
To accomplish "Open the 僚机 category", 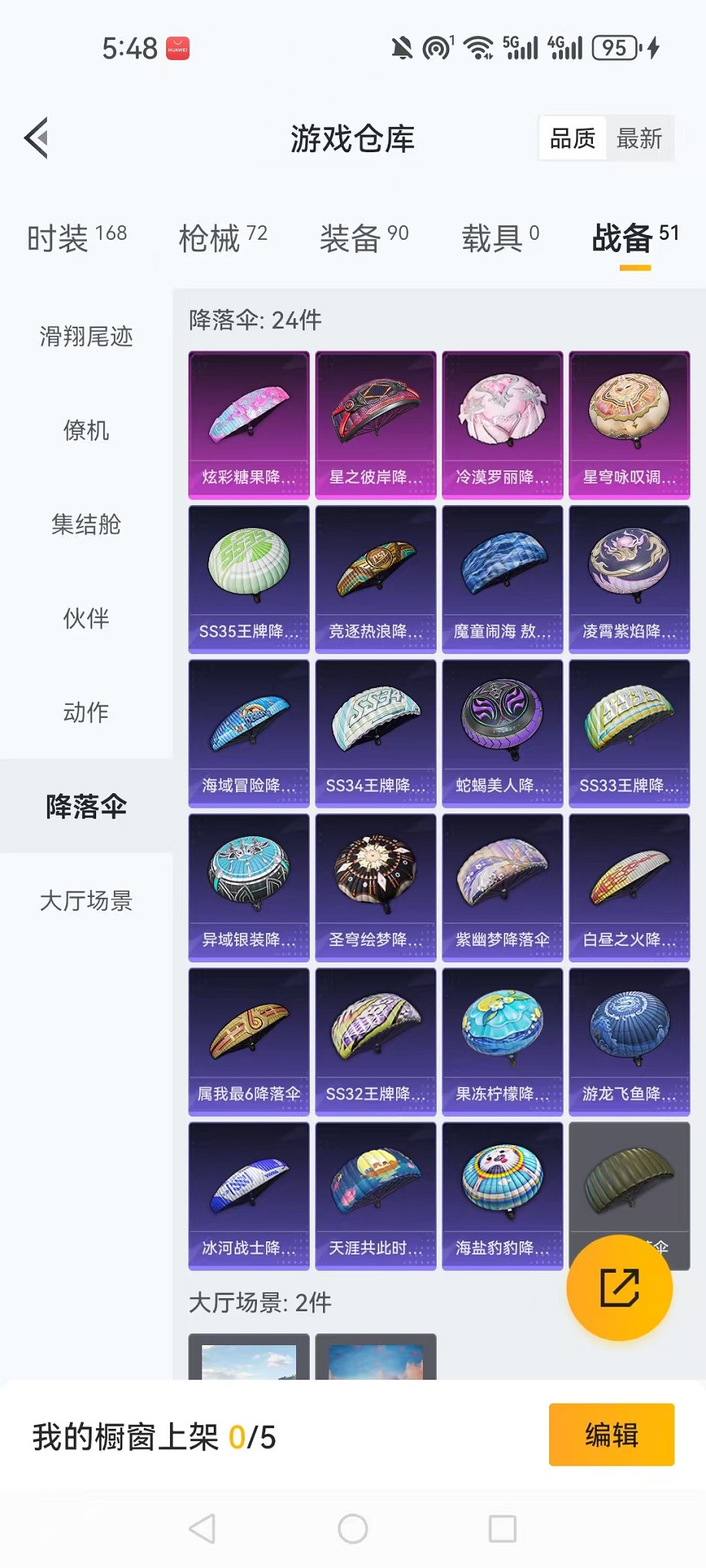I will [86, 430].
